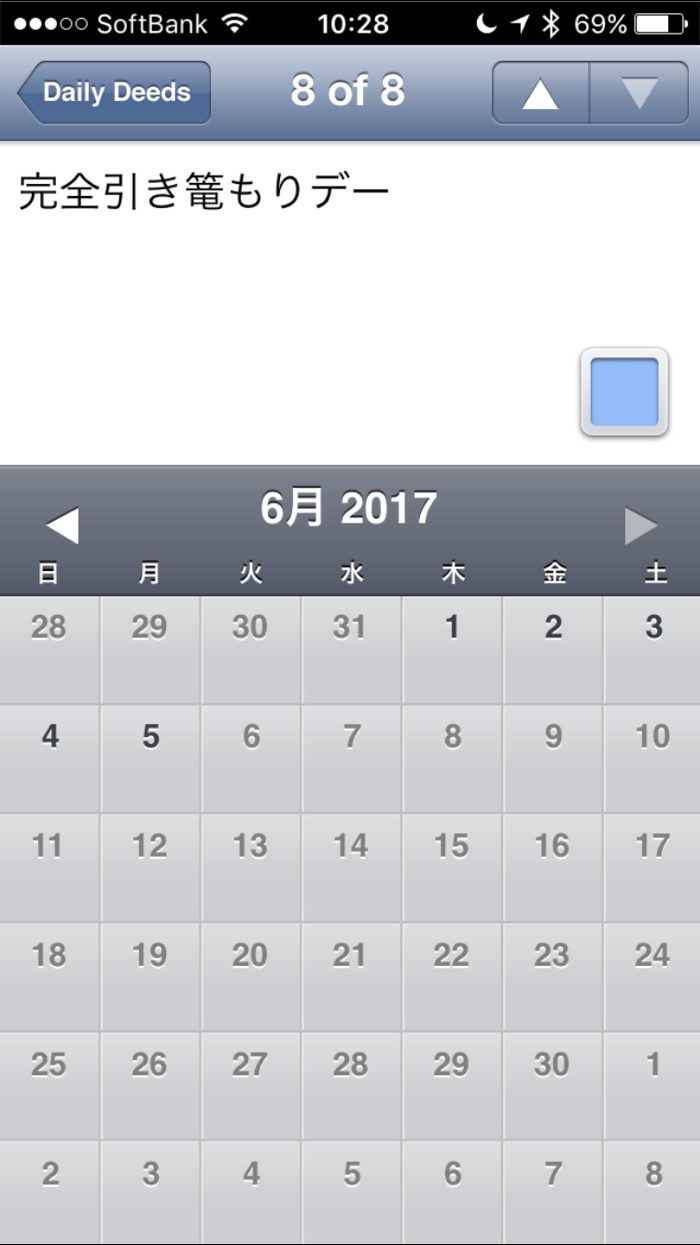This screenshot has width=700, height=1245.
Task: Show the next month after 6月 2017
Action: coord(641,525)
